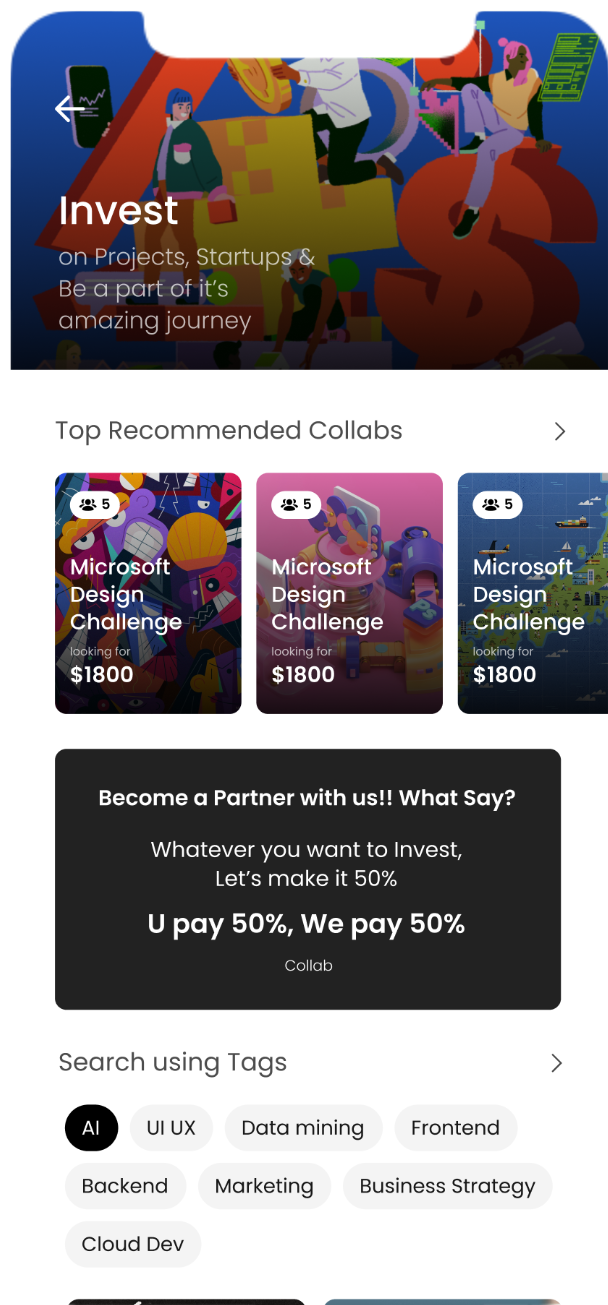Expand Top Recommended Collabs with its chevron
The height and width of the screenshot is (1305, 608).
click(560, 431)
